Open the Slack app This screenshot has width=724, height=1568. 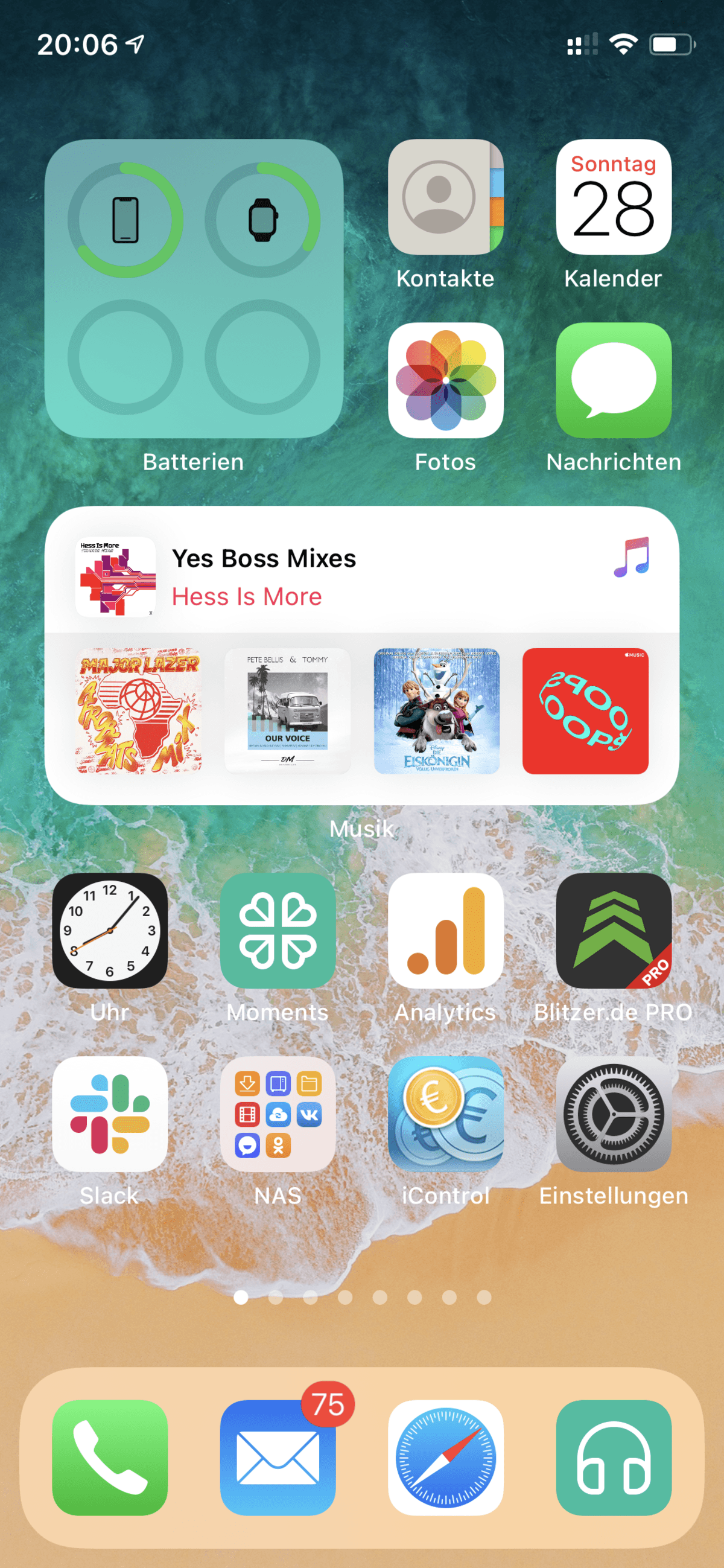pos(110,1114)
